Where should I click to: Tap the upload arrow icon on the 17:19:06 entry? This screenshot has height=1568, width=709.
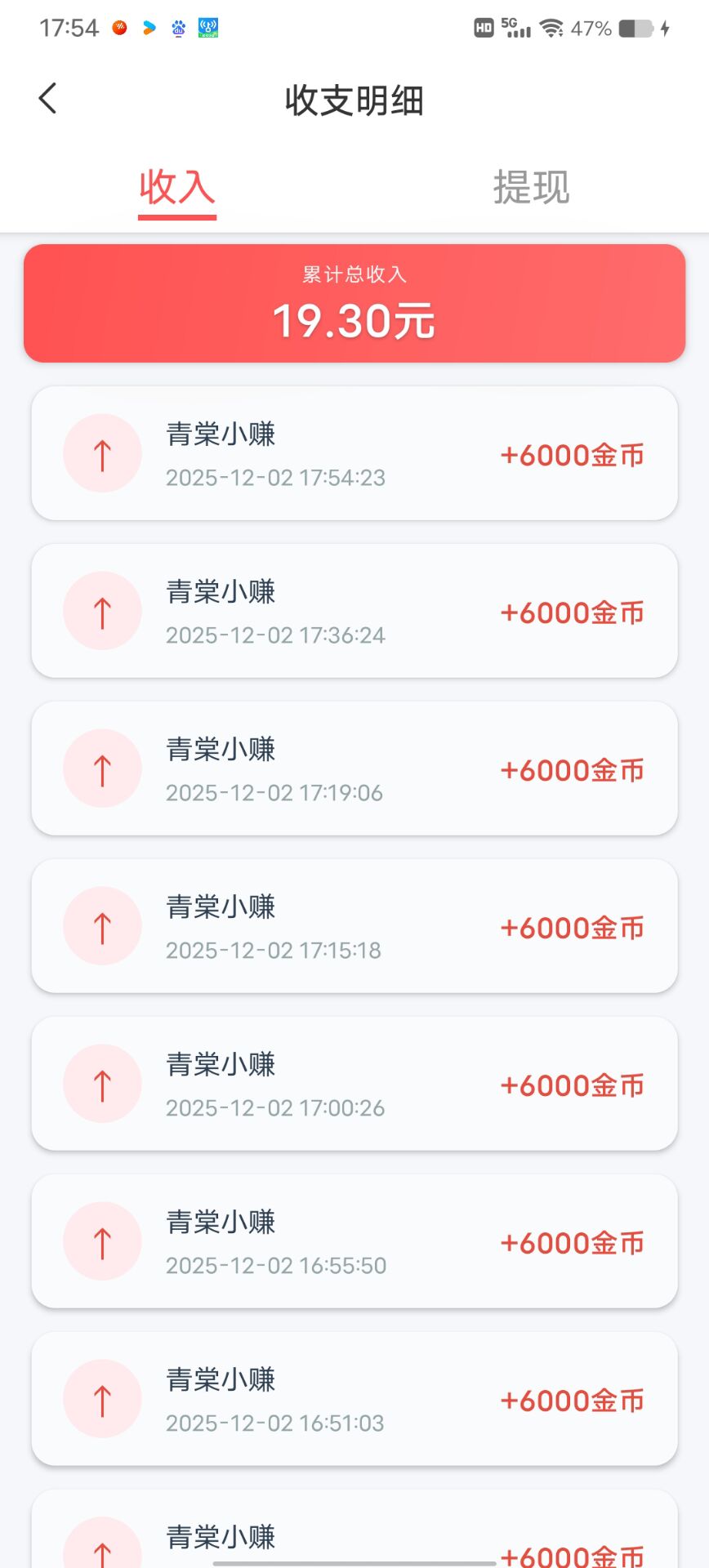click(x=102, y=768)
